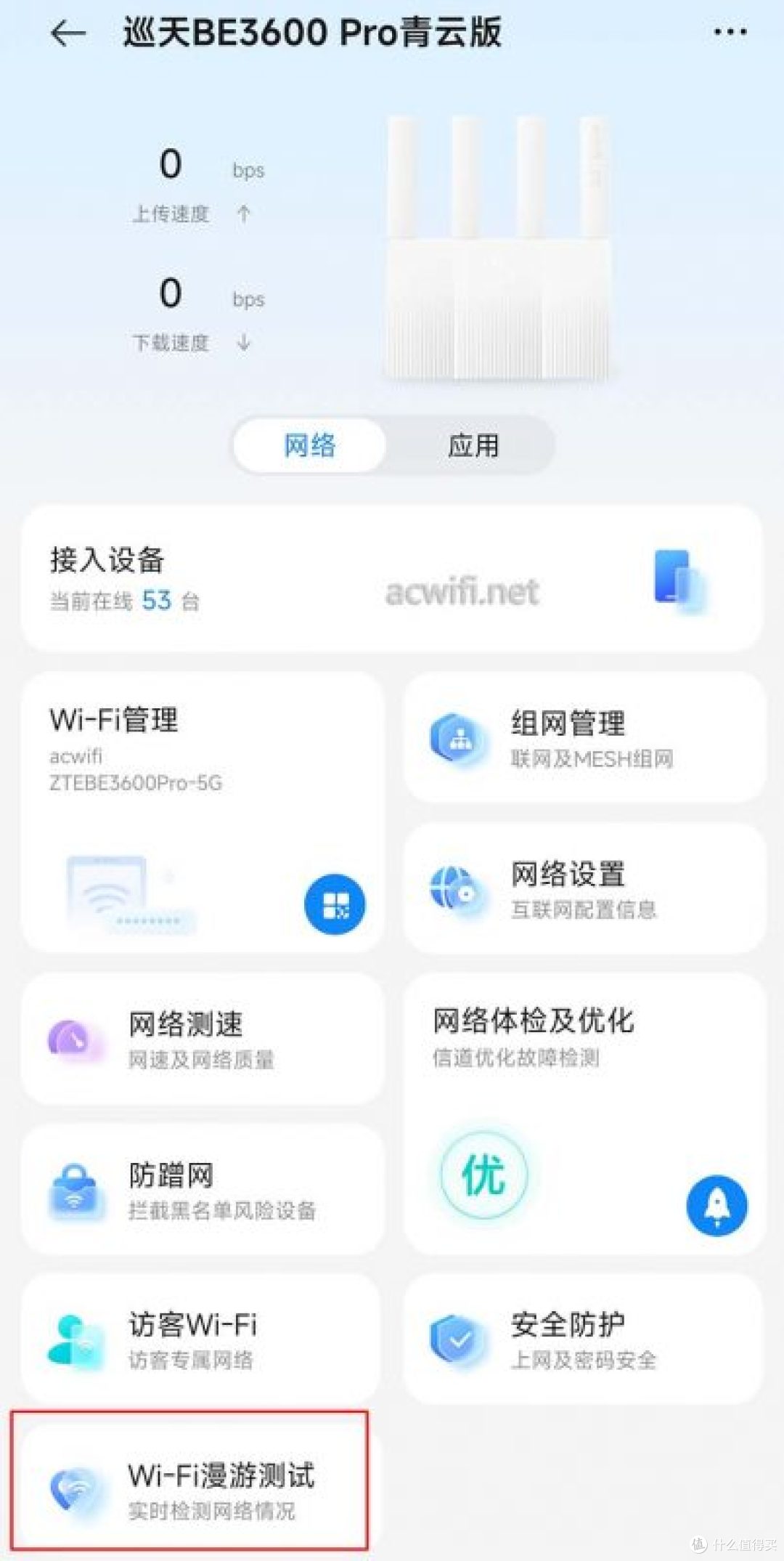Select the Wi-Fi漫游测试 roaming icon
The height and width of the screenshot is (1561, 784).
pyautogui.click(x=80, y=1485)
